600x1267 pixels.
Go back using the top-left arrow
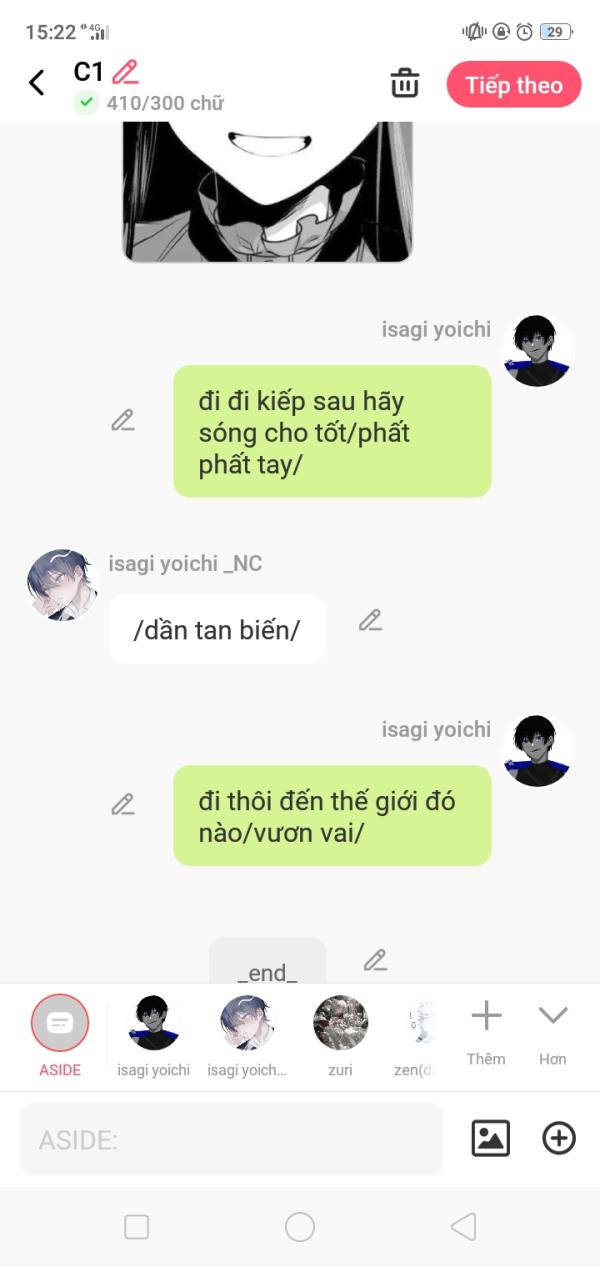37,82
